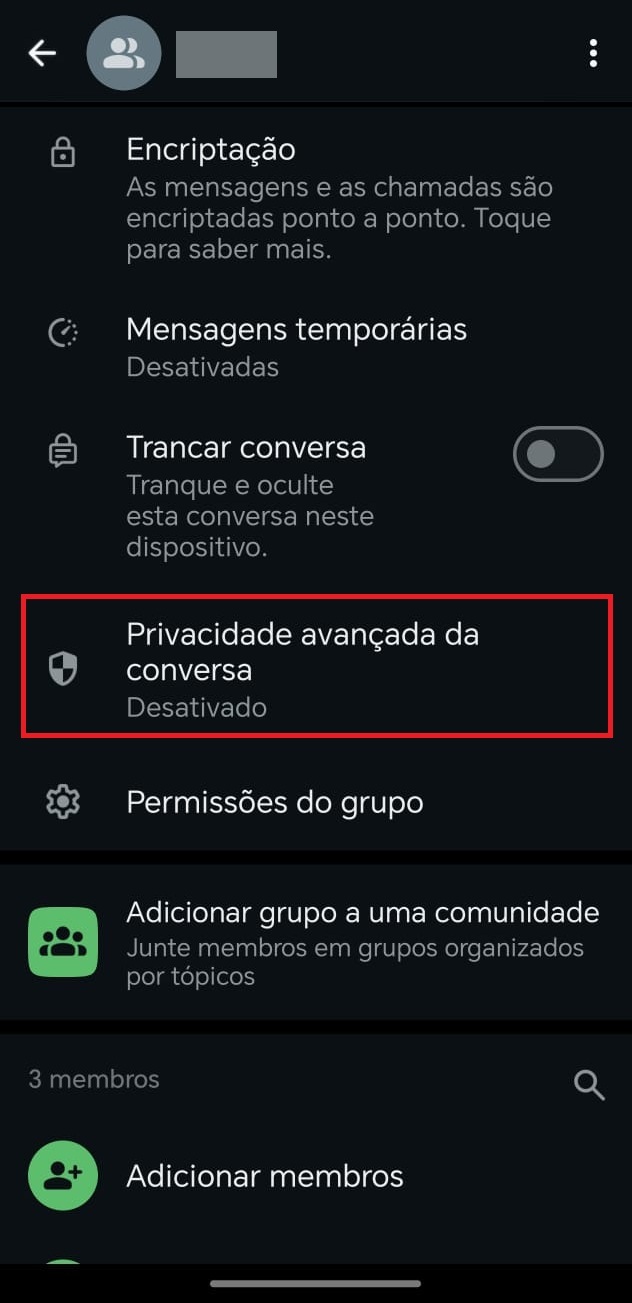Open the three-dot overflow menu
Screen dimensions: 632x1303
point(593,53)
